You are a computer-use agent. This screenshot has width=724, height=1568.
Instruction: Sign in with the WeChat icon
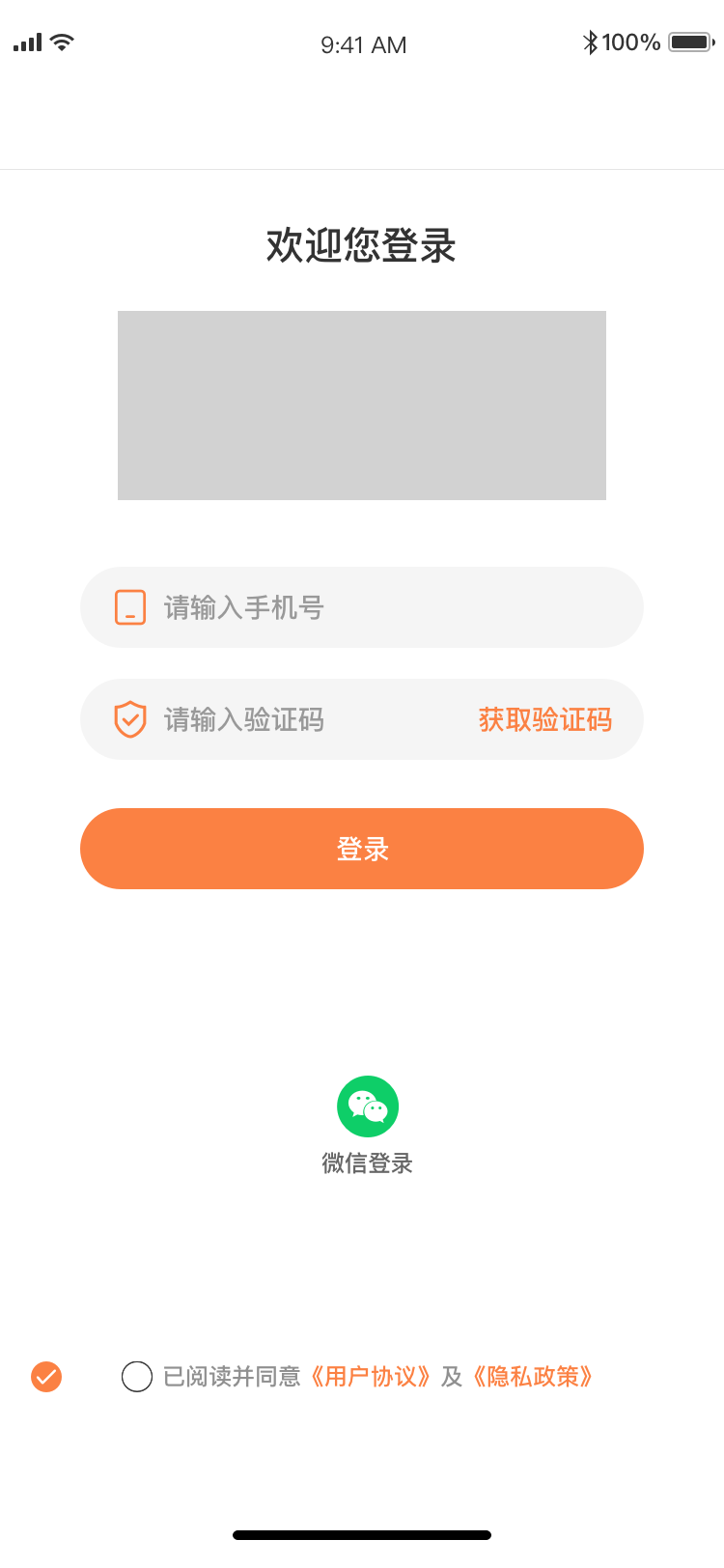click(x=368, y=1106)
